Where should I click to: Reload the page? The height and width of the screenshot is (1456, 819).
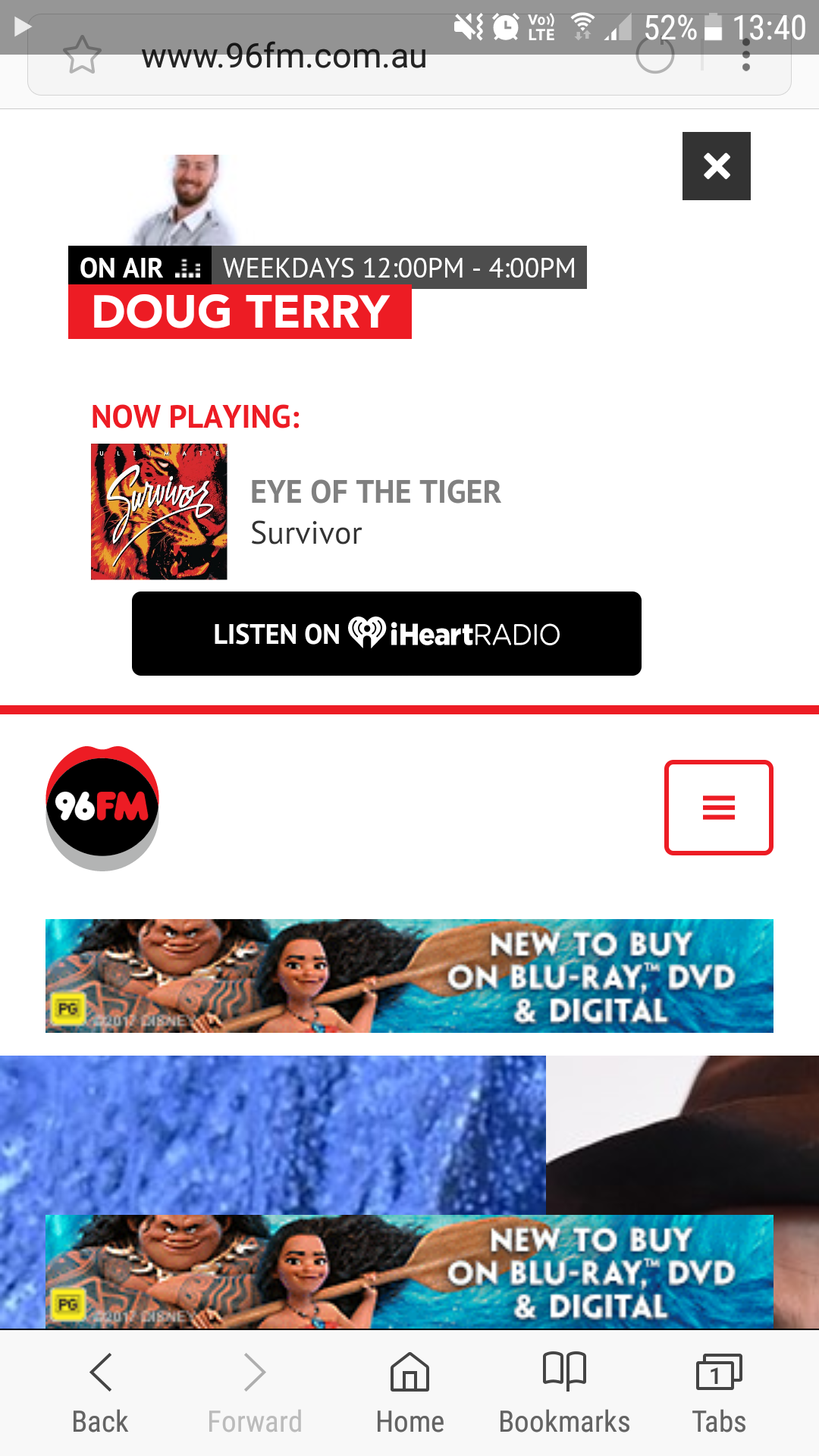click(655, 56)
